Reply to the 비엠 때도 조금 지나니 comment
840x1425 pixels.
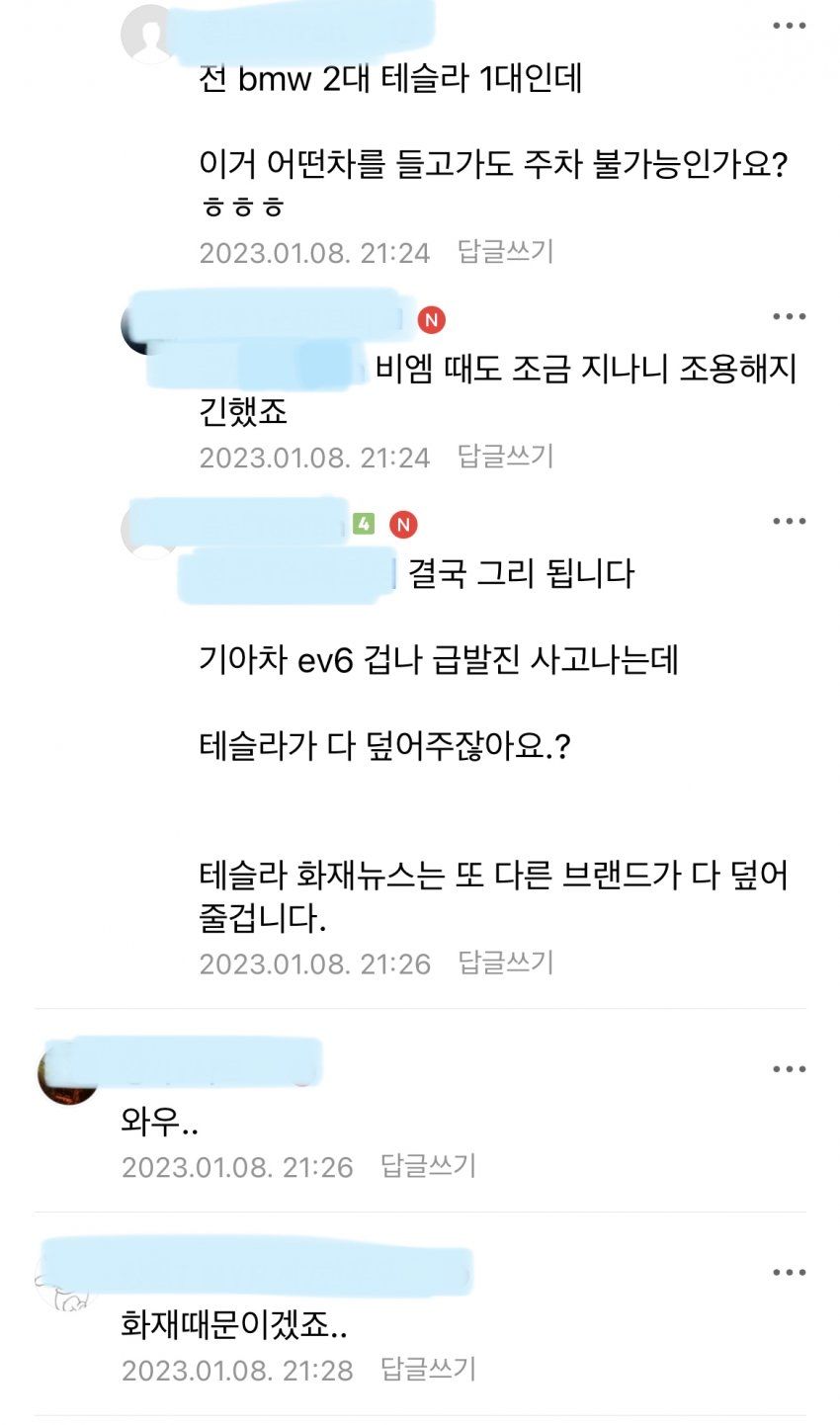(505, 457)
